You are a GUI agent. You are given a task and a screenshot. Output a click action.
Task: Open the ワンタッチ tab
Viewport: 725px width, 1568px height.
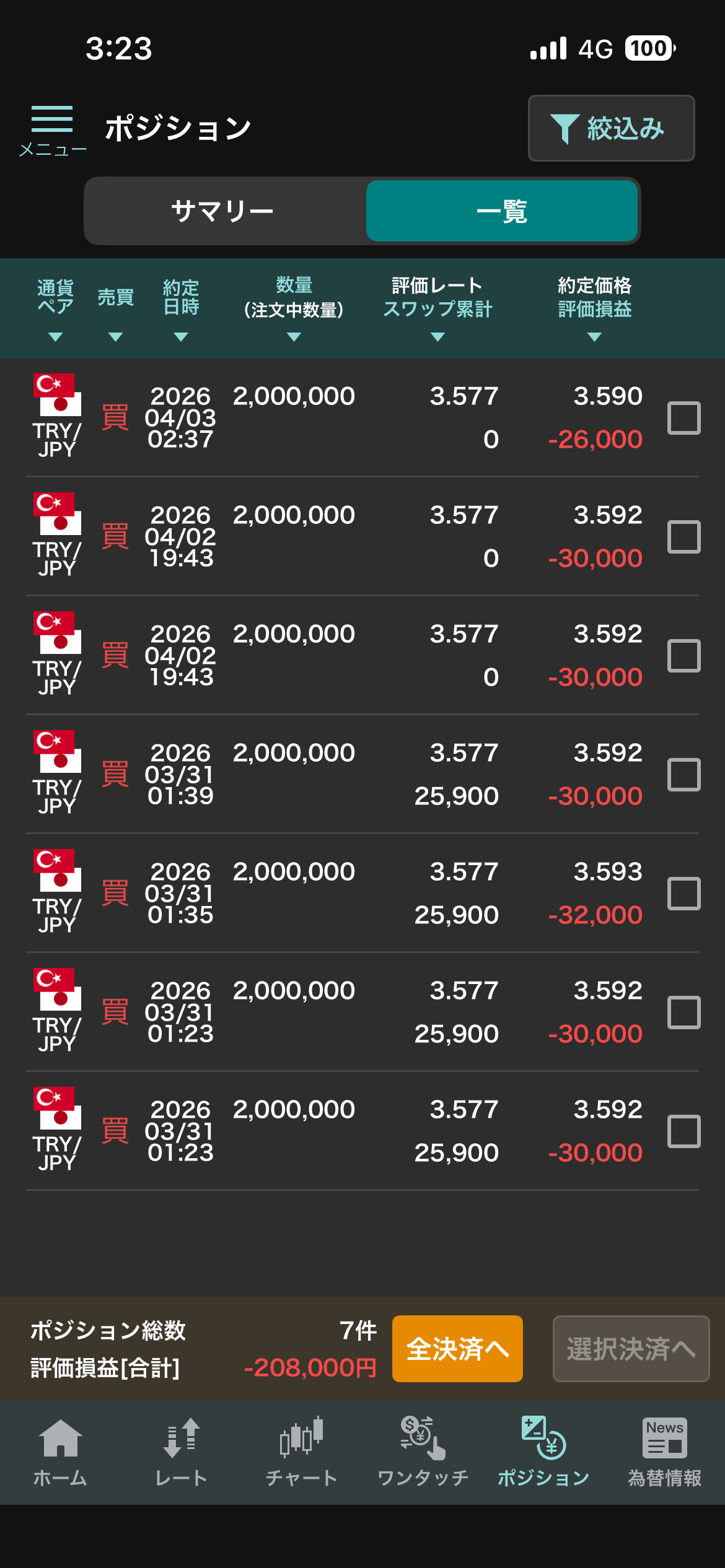tap(423, 1452)
